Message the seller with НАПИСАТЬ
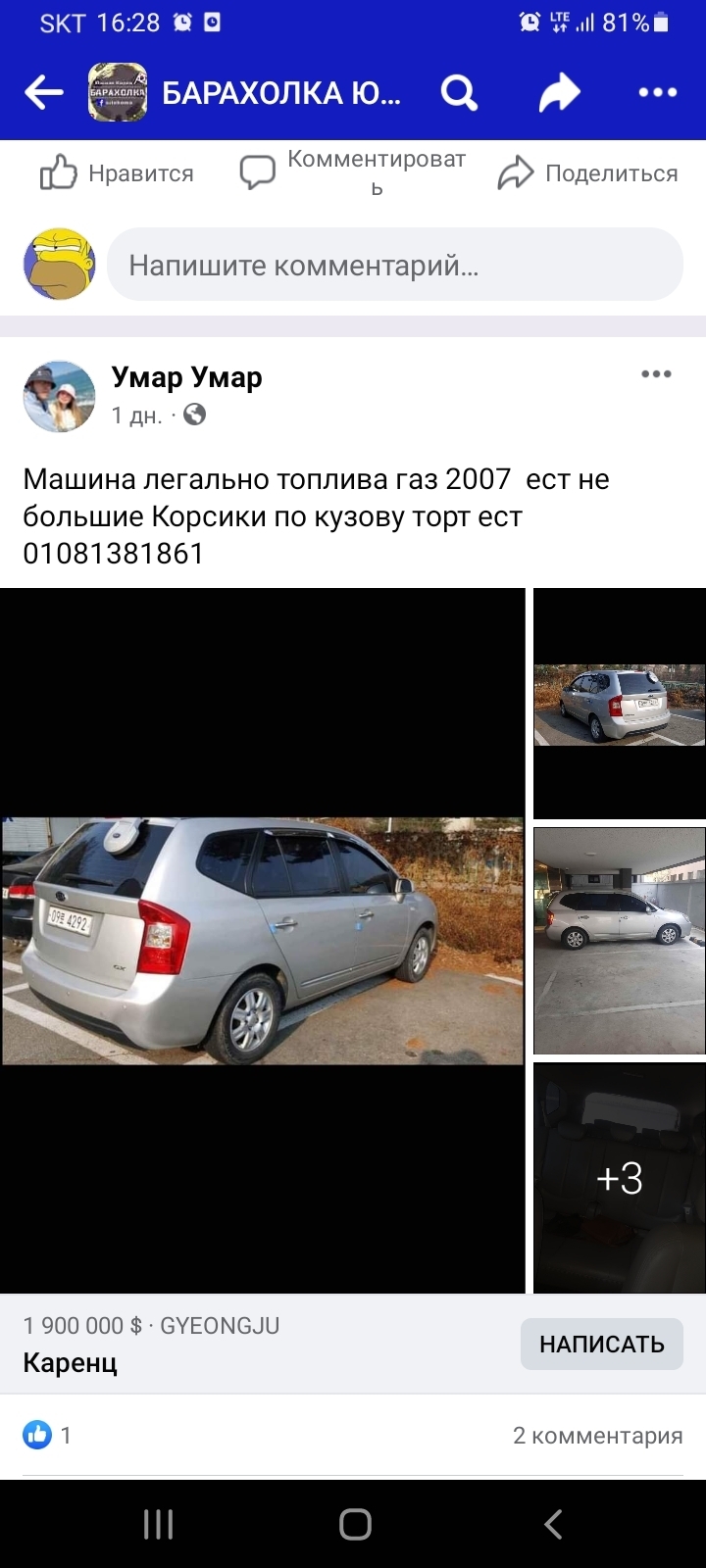This screenshot has height=1568, width=706. [x=601, y=1344]
